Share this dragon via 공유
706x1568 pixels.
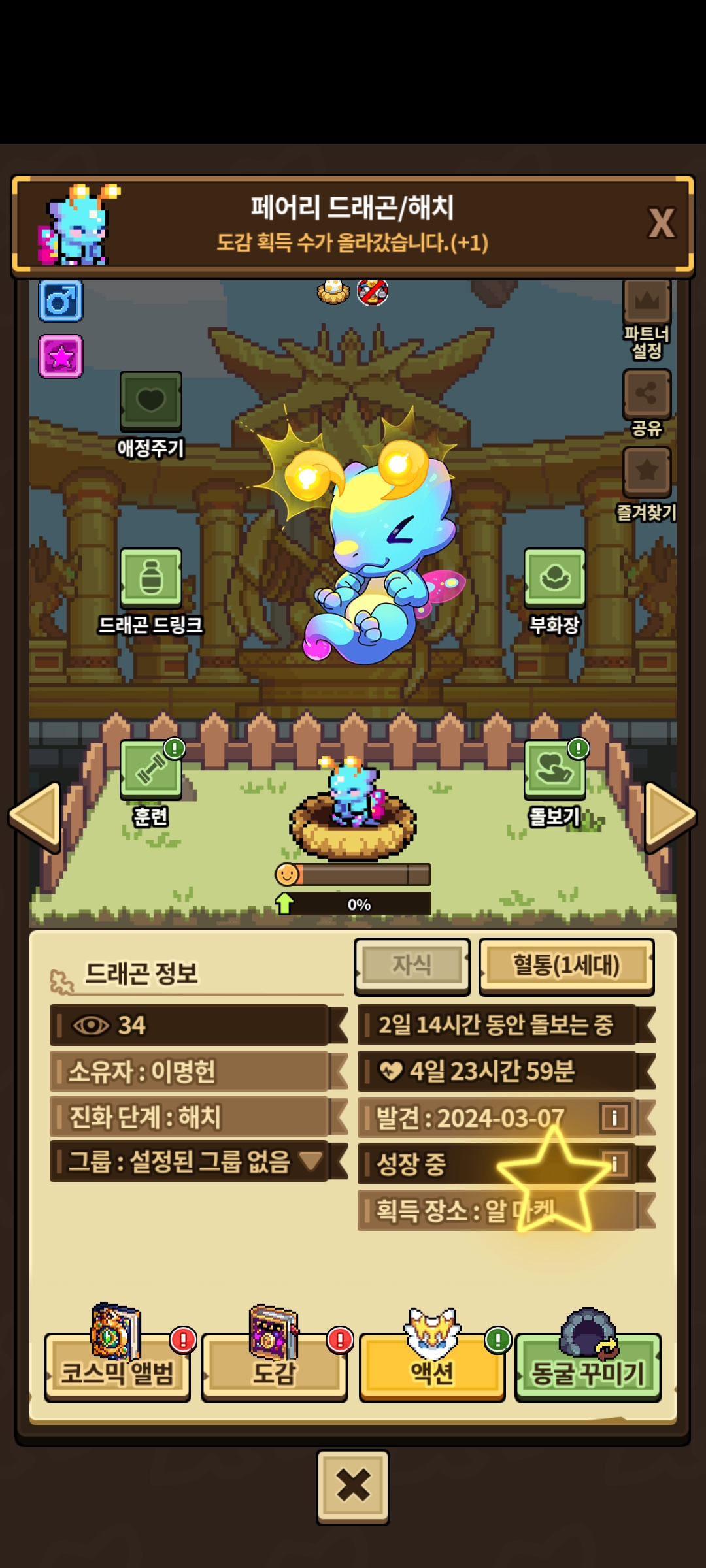(647, 393)
